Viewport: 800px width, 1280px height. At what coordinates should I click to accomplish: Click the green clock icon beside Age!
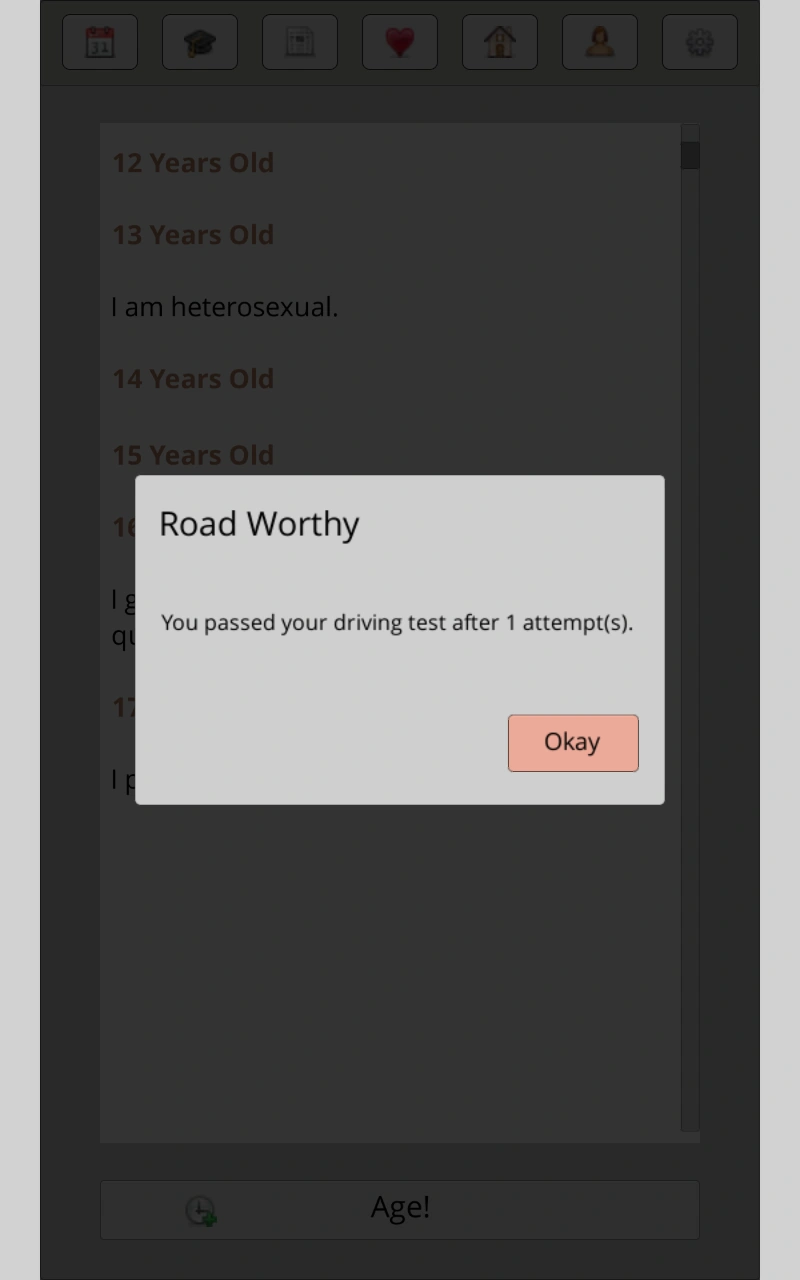tap(199, 1209)
